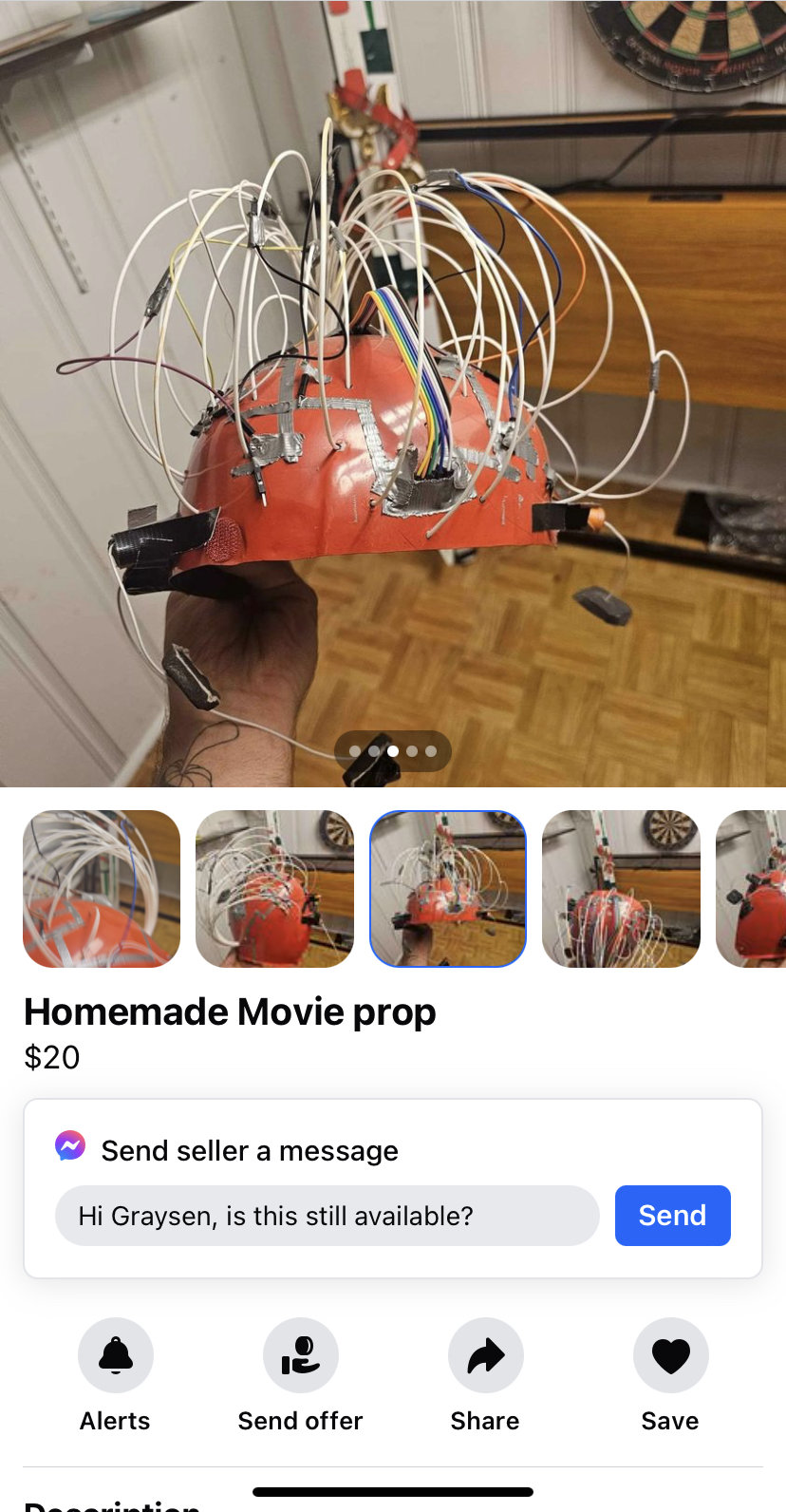Send the message to the seller
Image resolution: width=786 pixels, height=1512 pixels.
(672, 1215)
